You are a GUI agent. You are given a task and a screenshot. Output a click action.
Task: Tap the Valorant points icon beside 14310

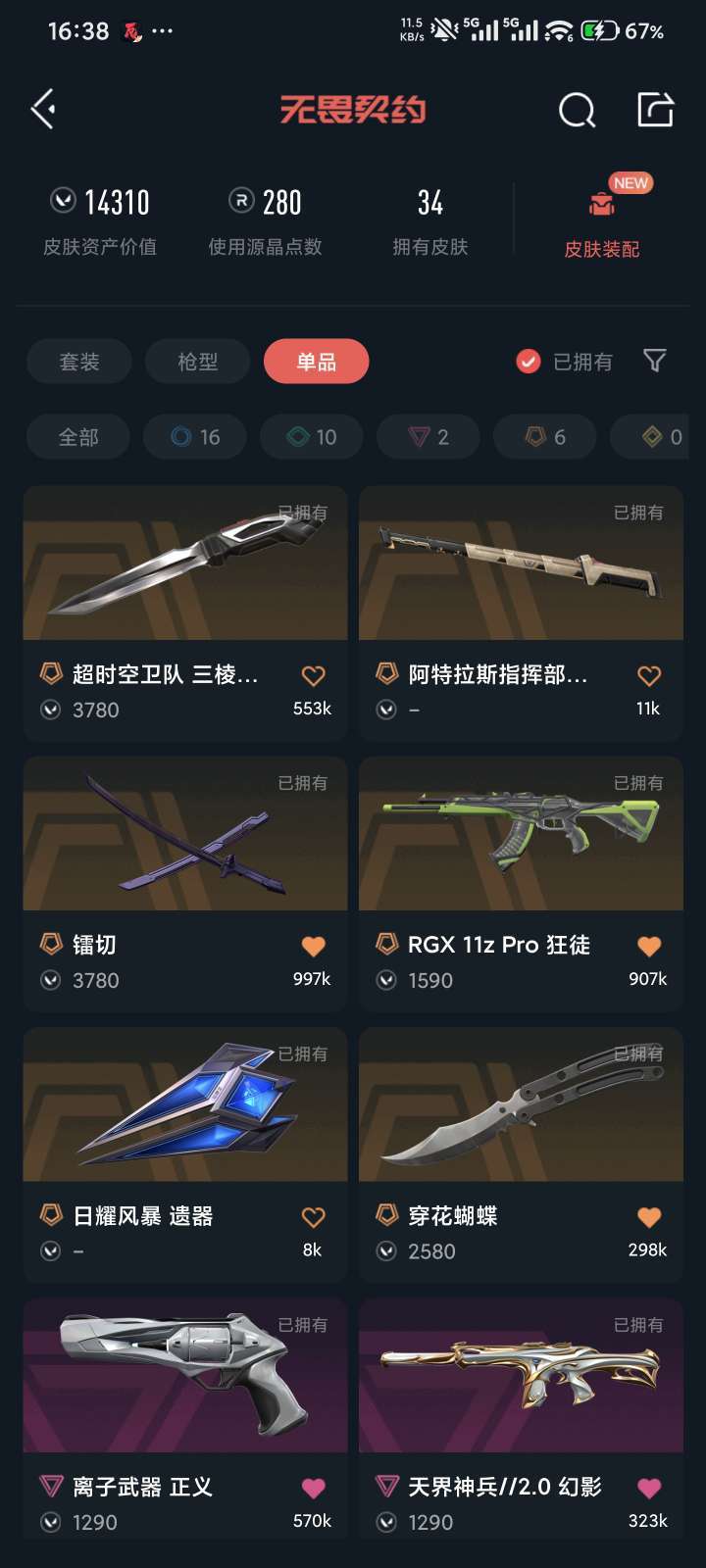(x=64, y=202)
